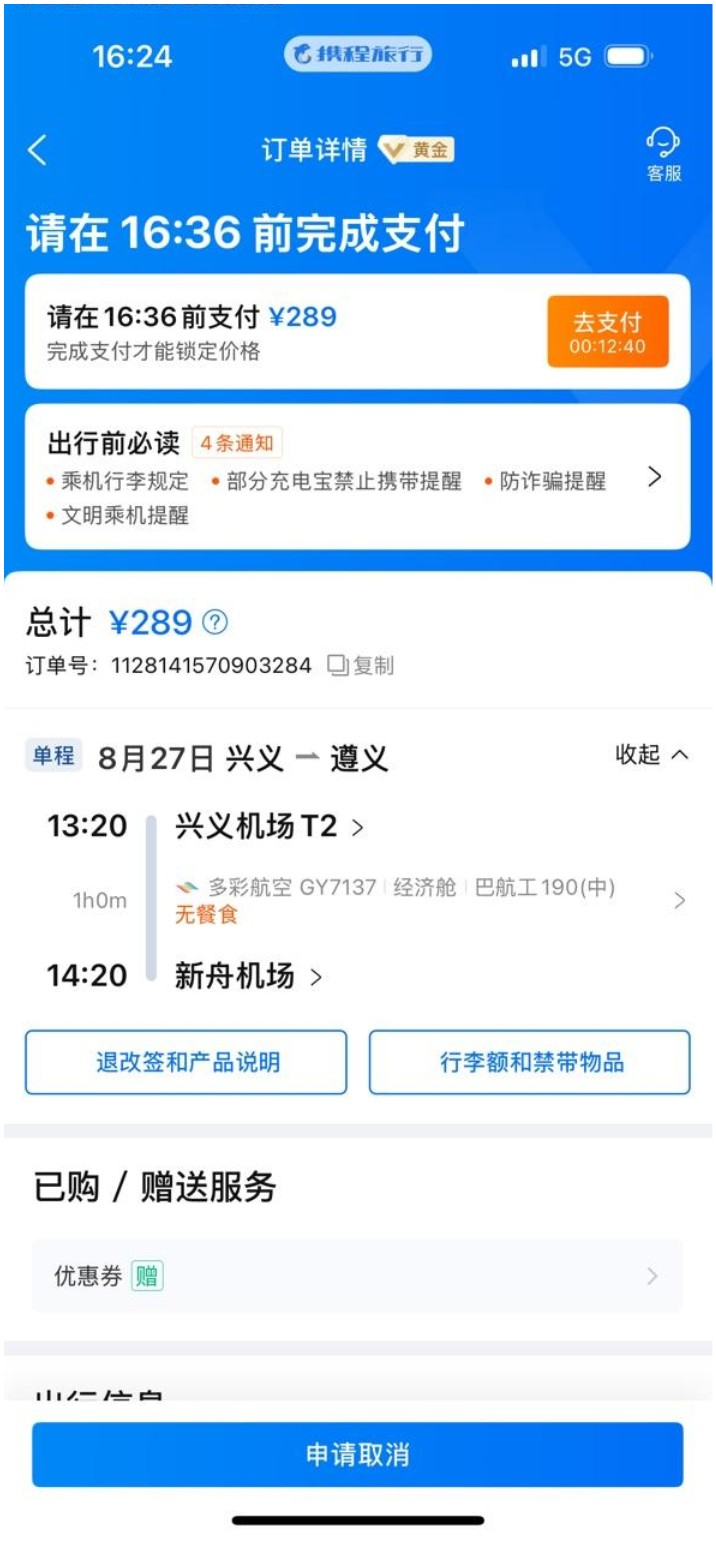Collapse the trip details with 收起
Image resolution: width=716 pixels, height=1544 pixels.
[x=652, y=755]
